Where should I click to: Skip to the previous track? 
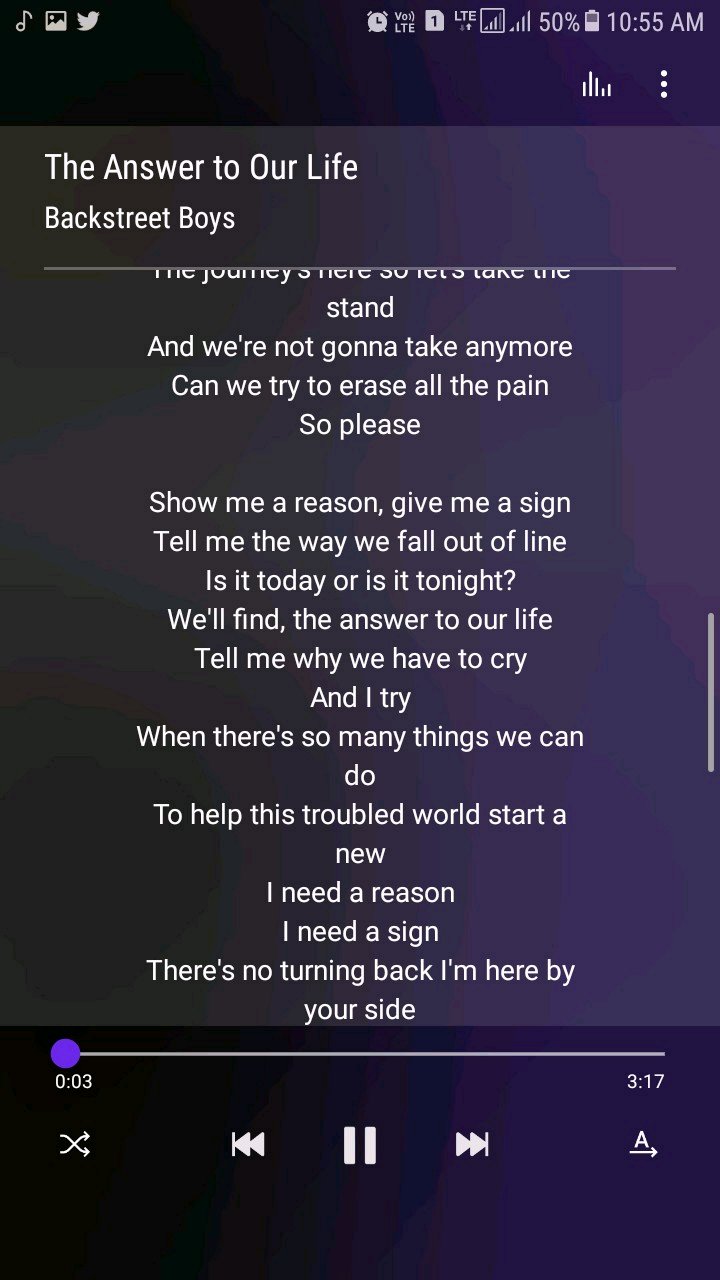pos(248,1144)
